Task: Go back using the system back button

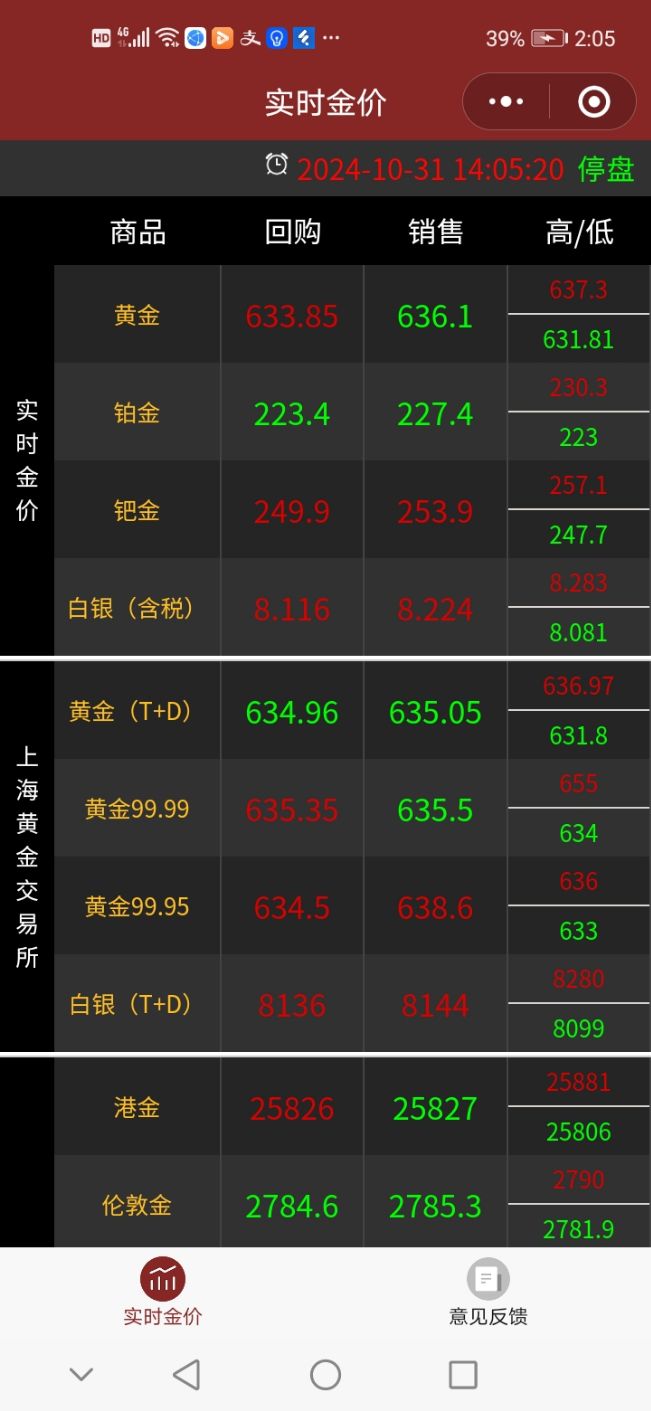Action: pyautogui.click(x=187, y=1375)
